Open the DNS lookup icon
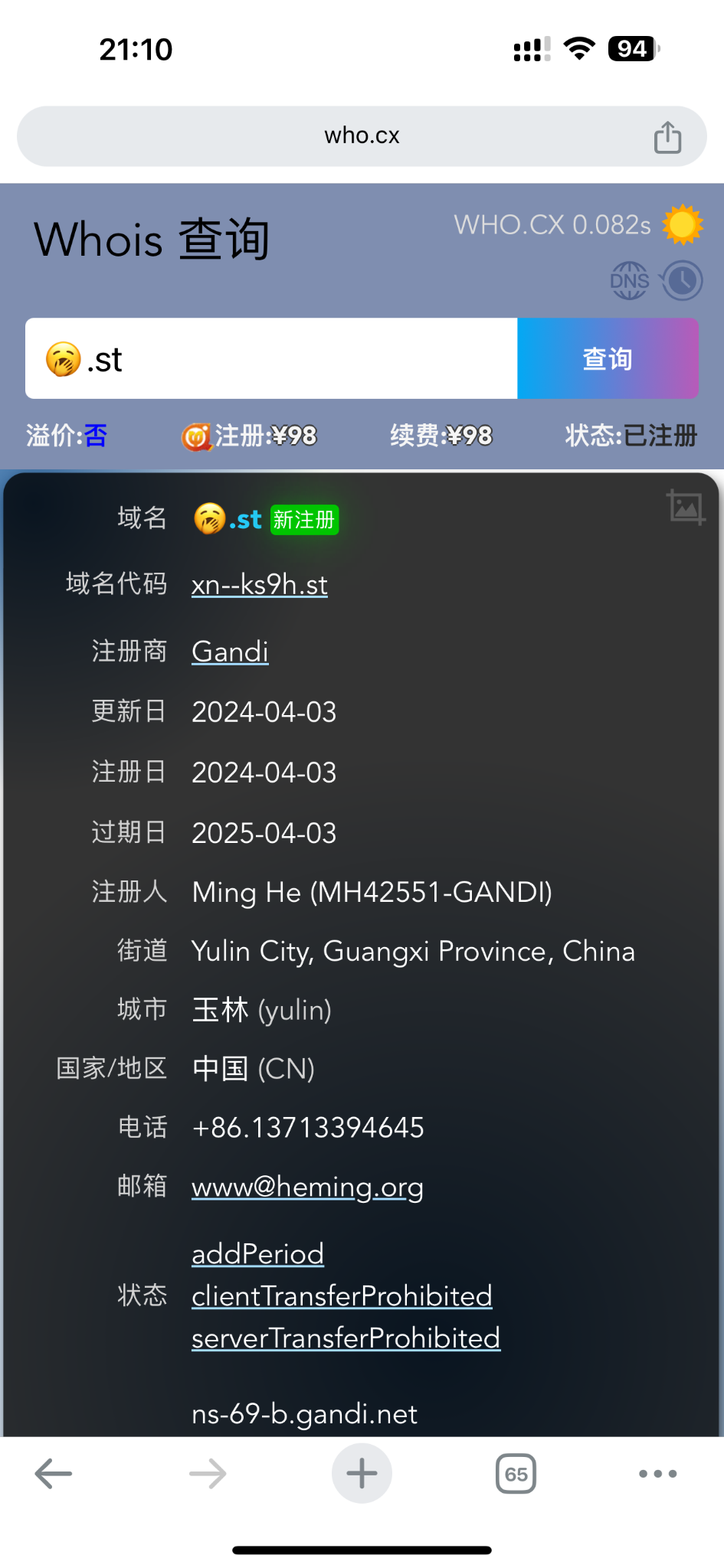Image resolution: width=724 pixels, height=1568 pixels. (x=630, y=281)
